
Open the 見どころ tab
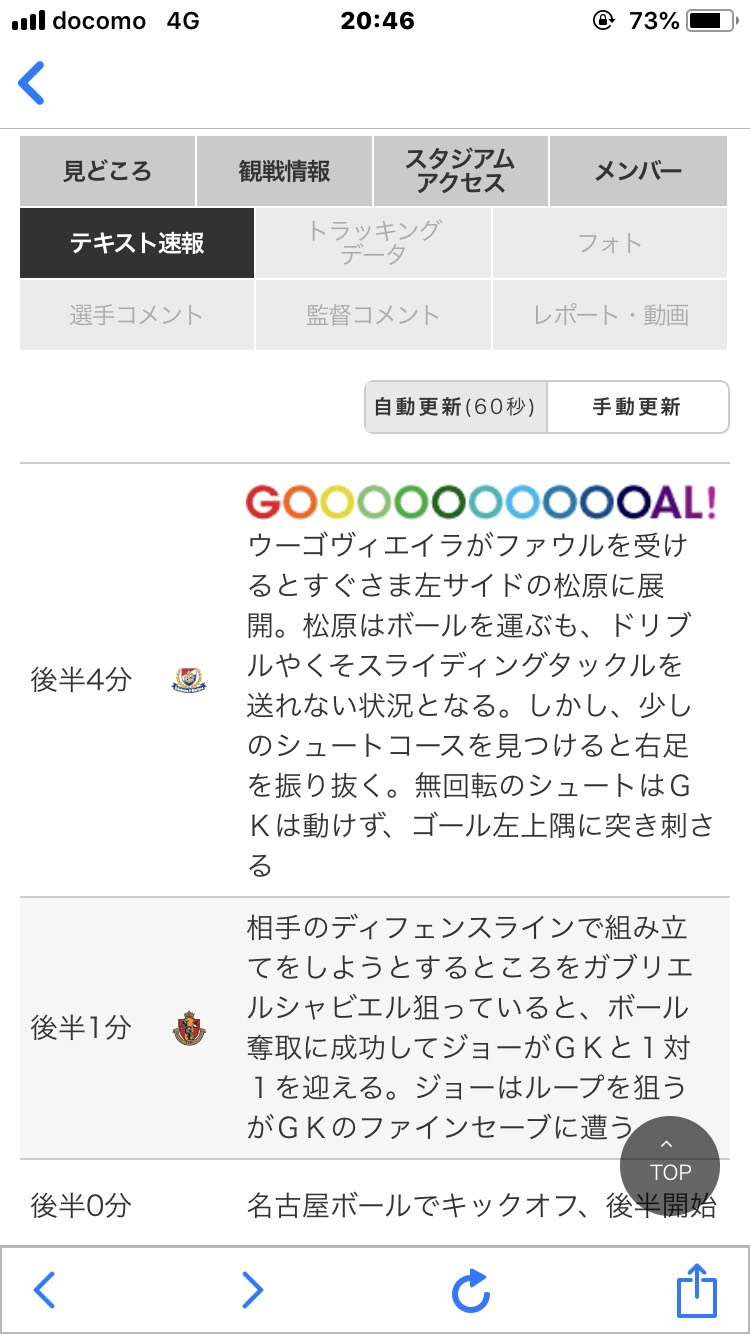point(108,171)
